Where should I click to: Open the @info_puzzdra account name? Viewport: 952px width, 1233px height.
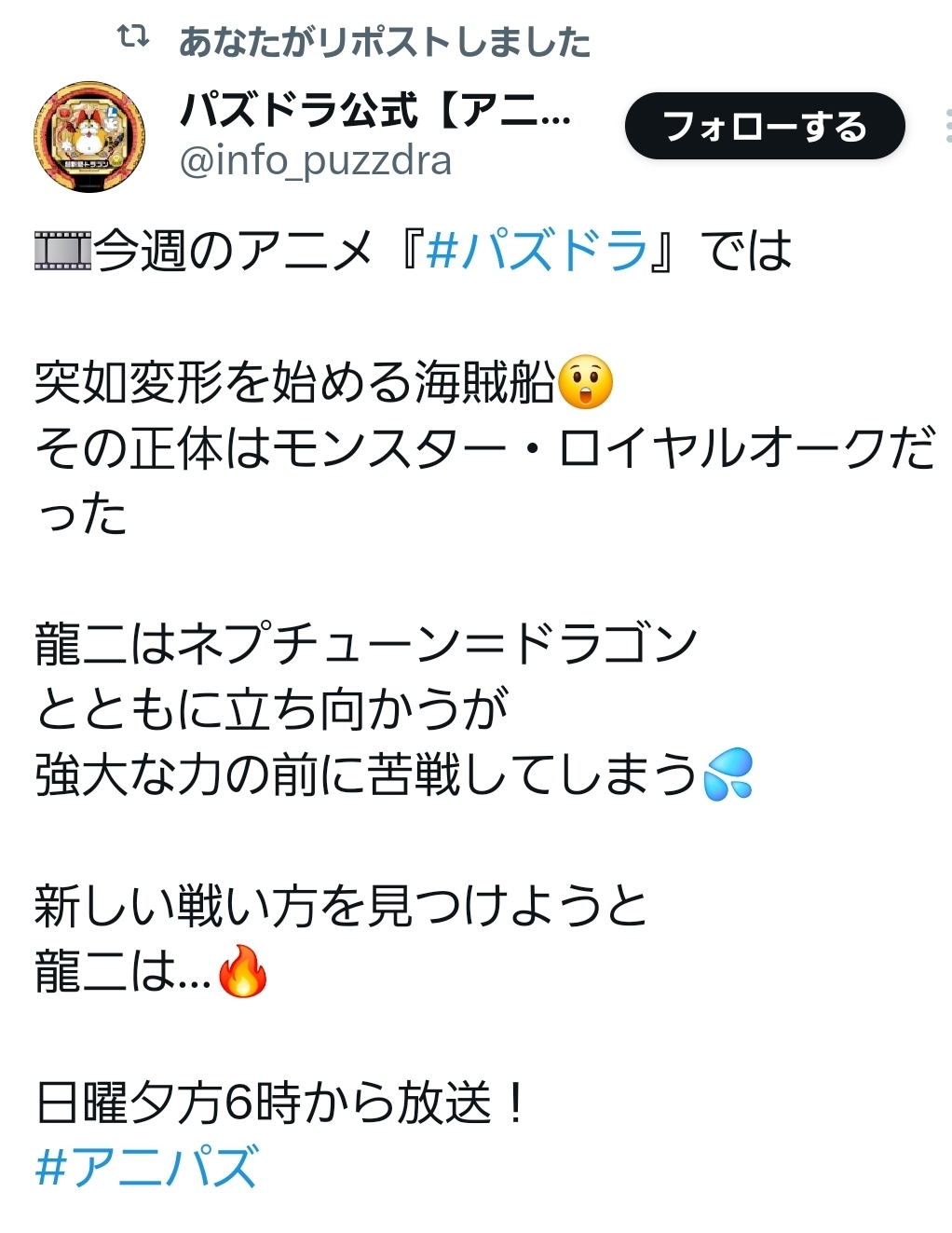click(315, 161)
